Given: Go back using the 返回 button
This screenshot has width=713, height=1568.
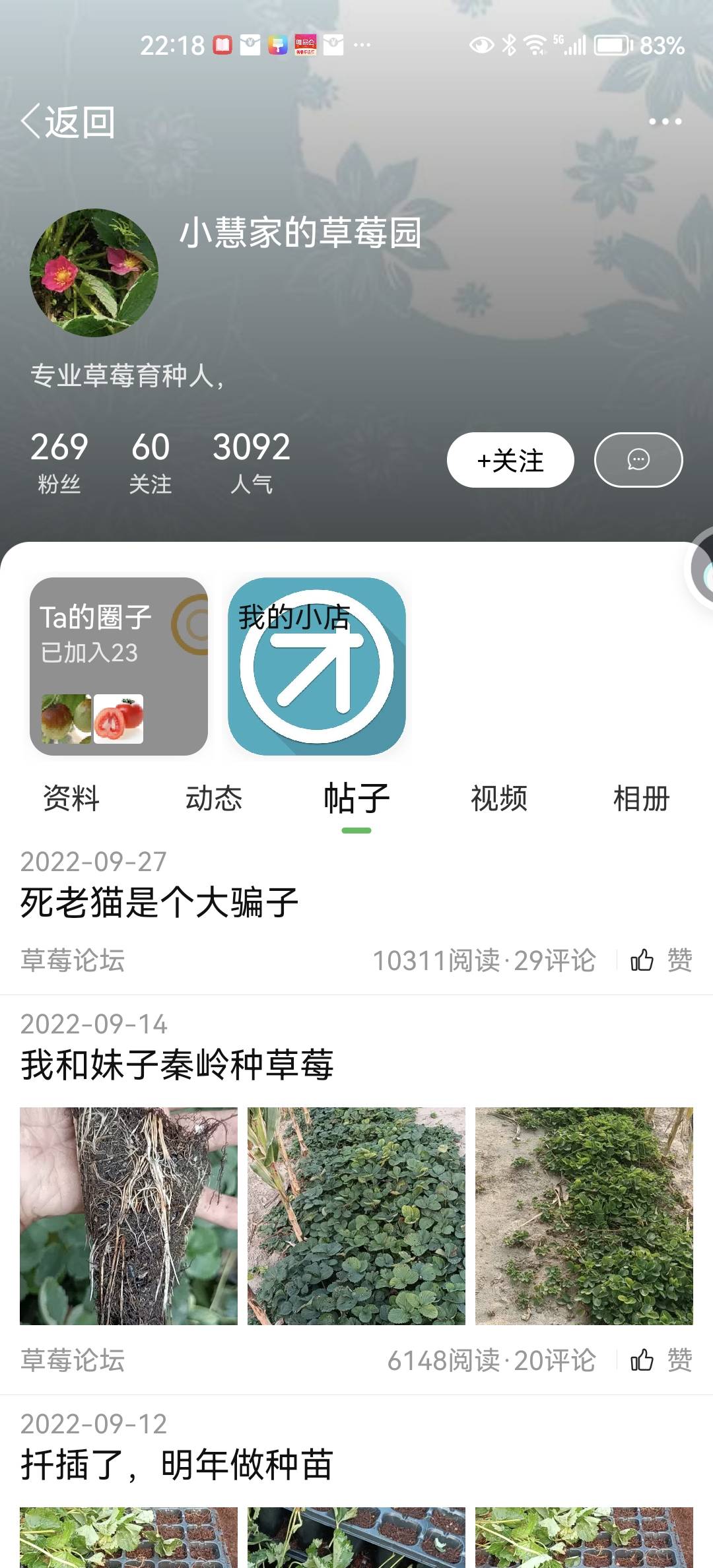Looking at the screenshot, I should click(68, 122).
